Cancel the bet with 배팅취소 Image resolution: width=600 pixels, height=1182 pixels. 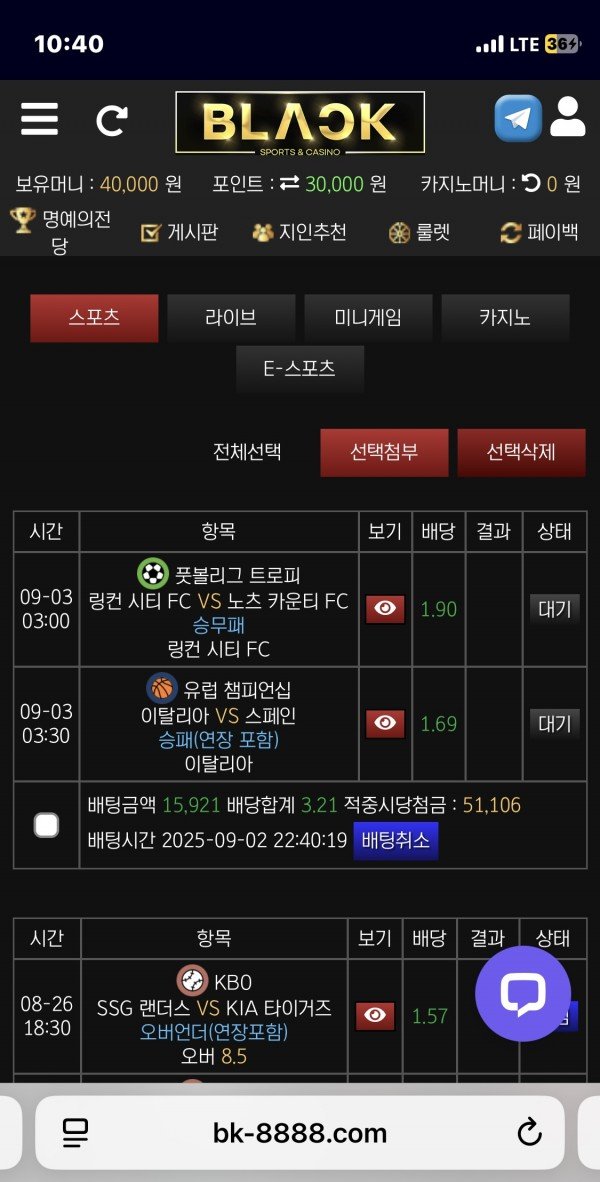click(396, 841)
